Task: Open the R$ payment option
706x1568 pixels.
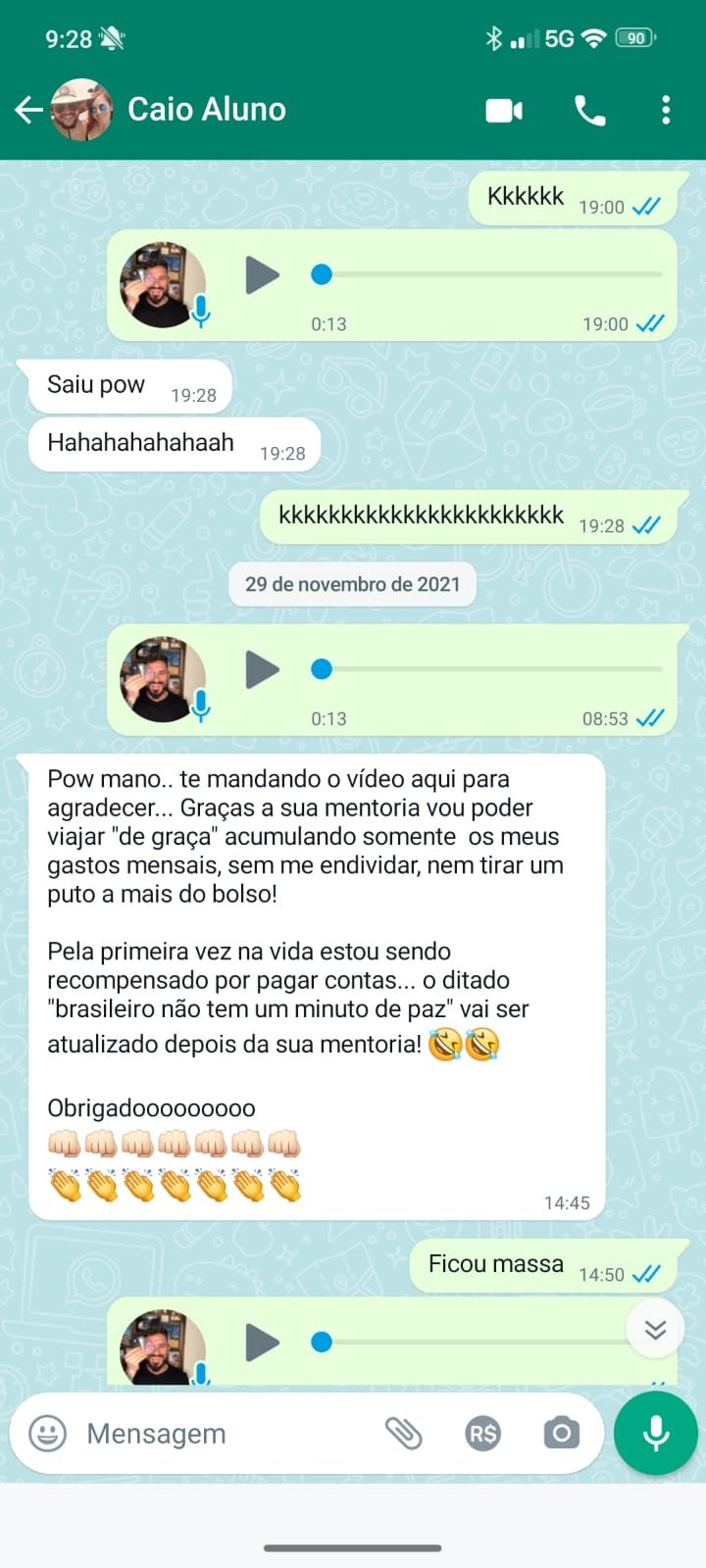Action: coord(482,1434)
